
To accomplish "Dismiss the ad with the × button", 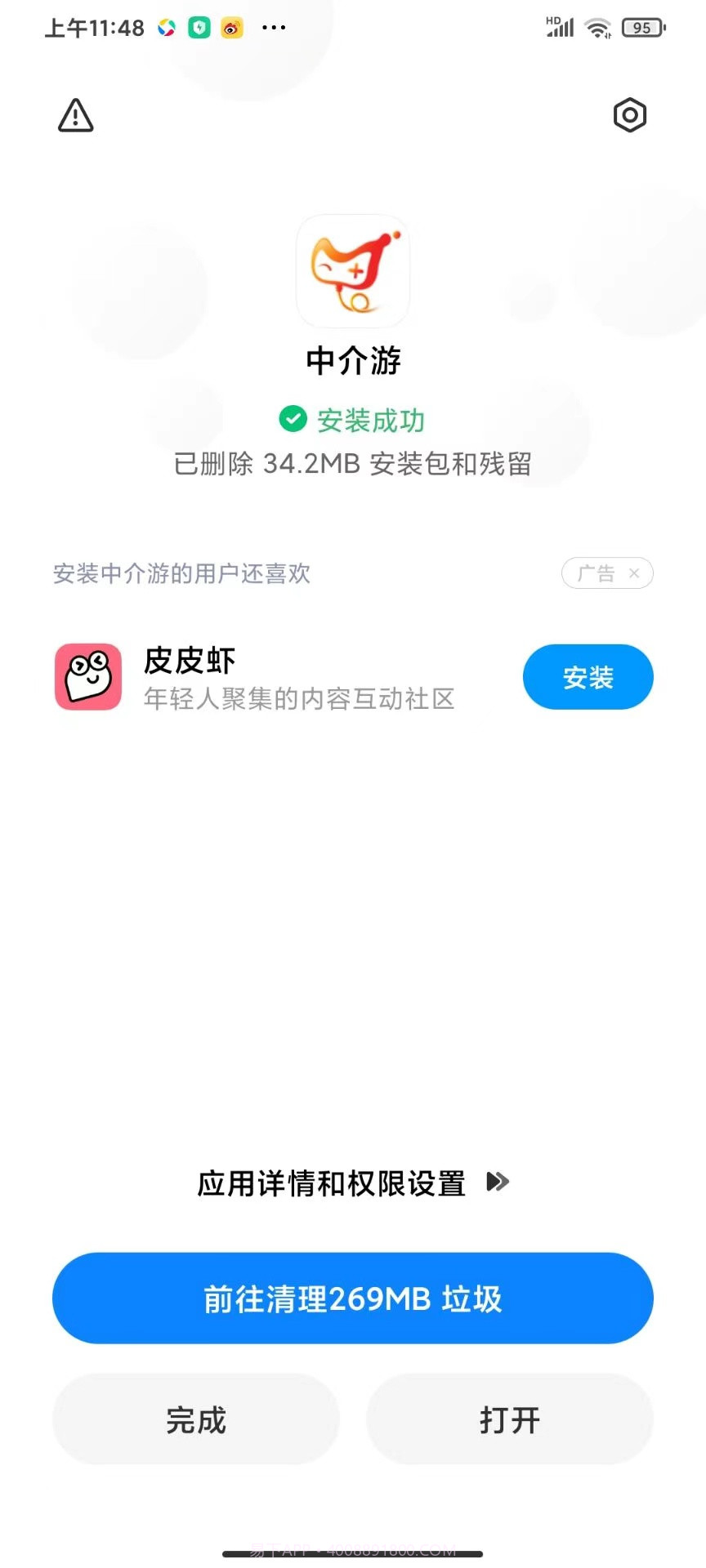I will point(634,572).
